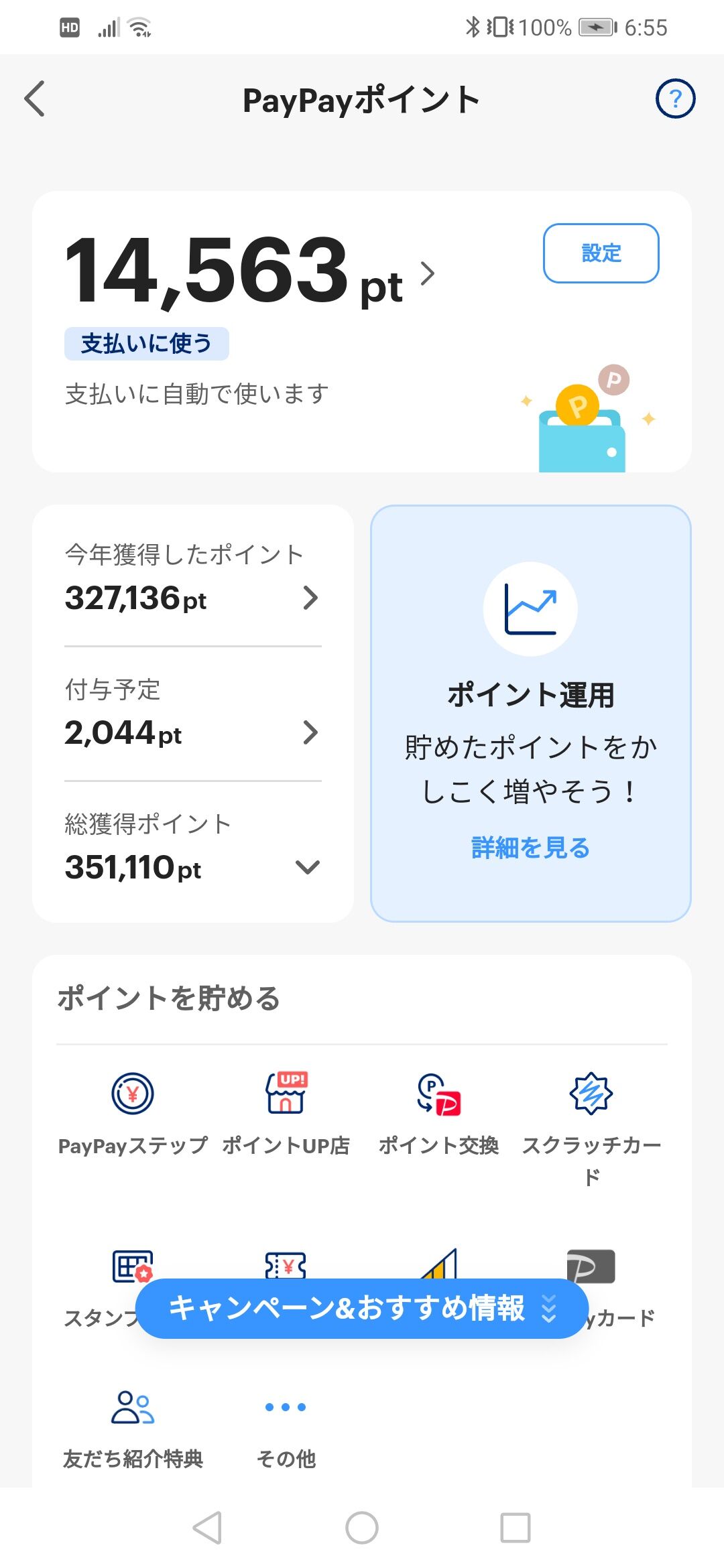724x1568 pixels.
Task: Open PayPayステップ
Action: click(x=133, y=1112)
